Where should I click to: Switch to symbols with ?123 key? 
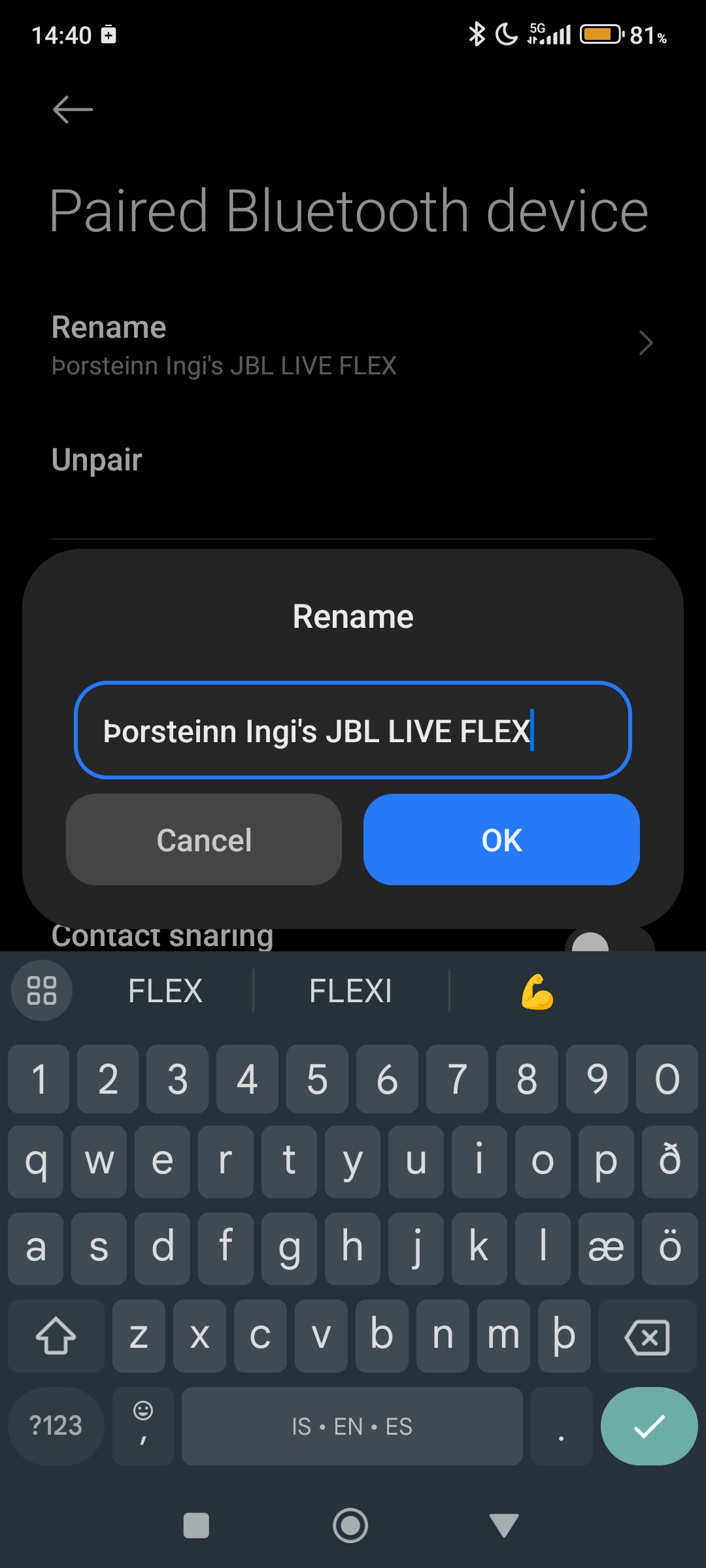(55, 1426)
